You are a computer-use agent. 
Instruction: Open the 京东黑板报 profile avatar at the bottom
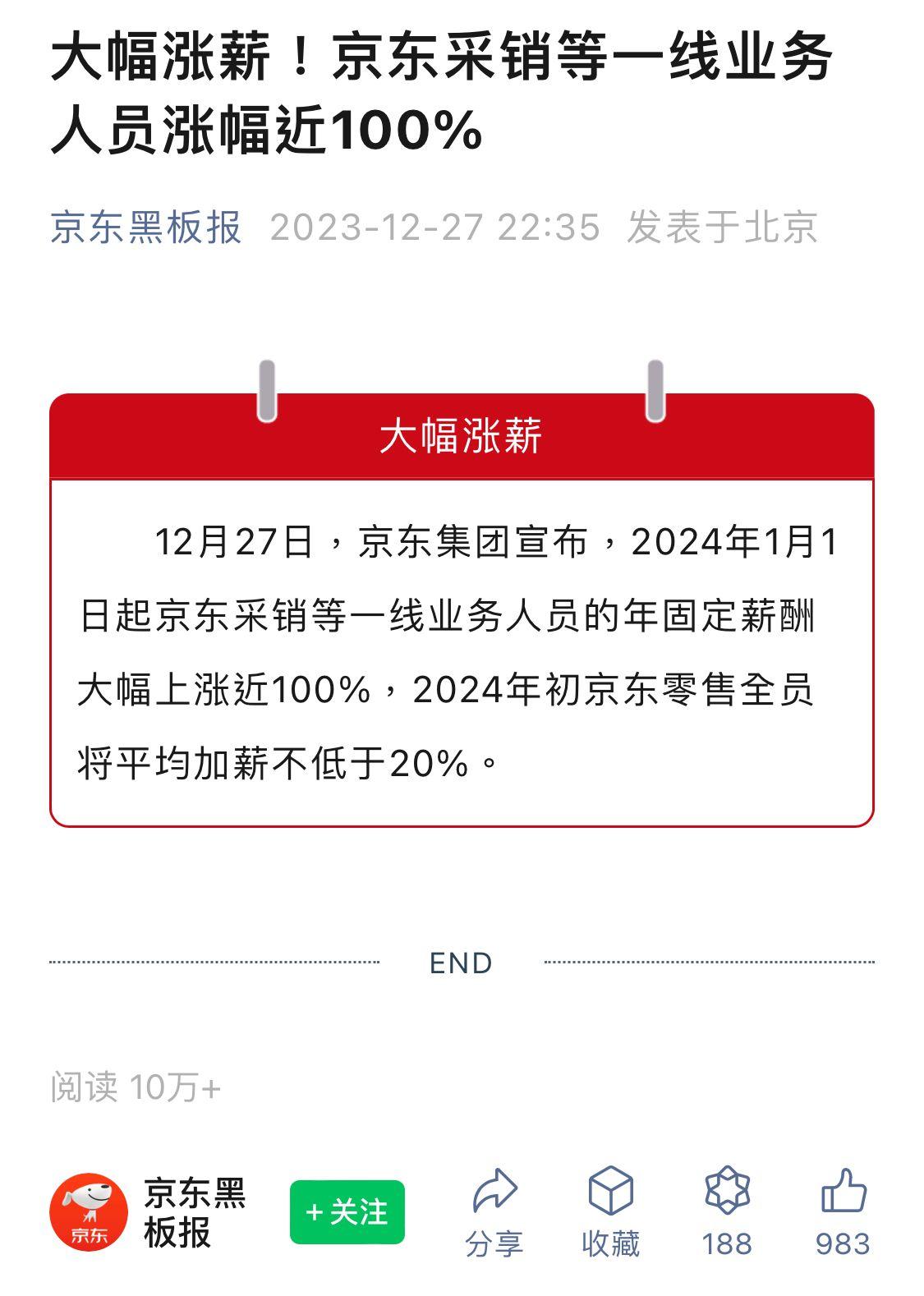(89, 1212)
